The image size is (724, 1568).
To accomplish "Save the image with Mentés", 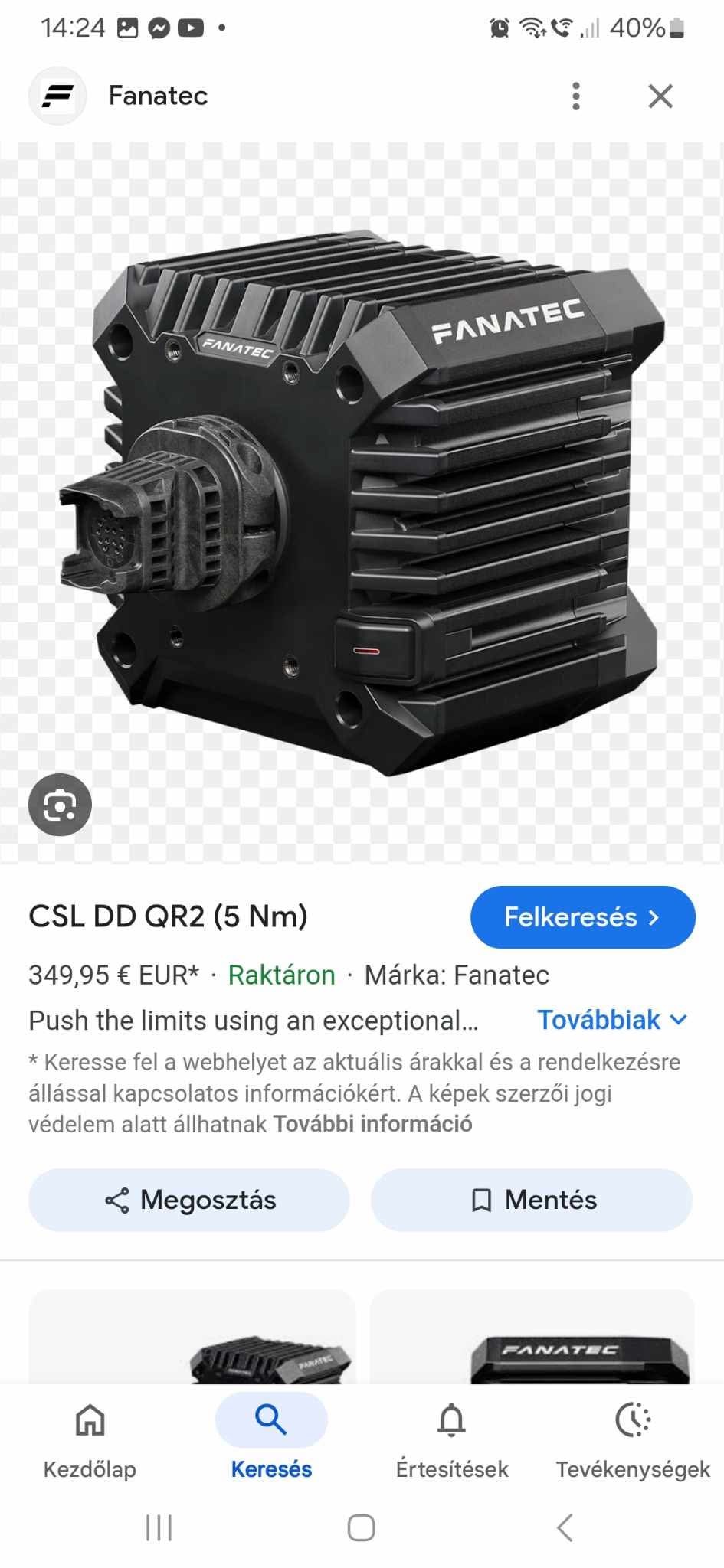I will tap(532, 1200).
